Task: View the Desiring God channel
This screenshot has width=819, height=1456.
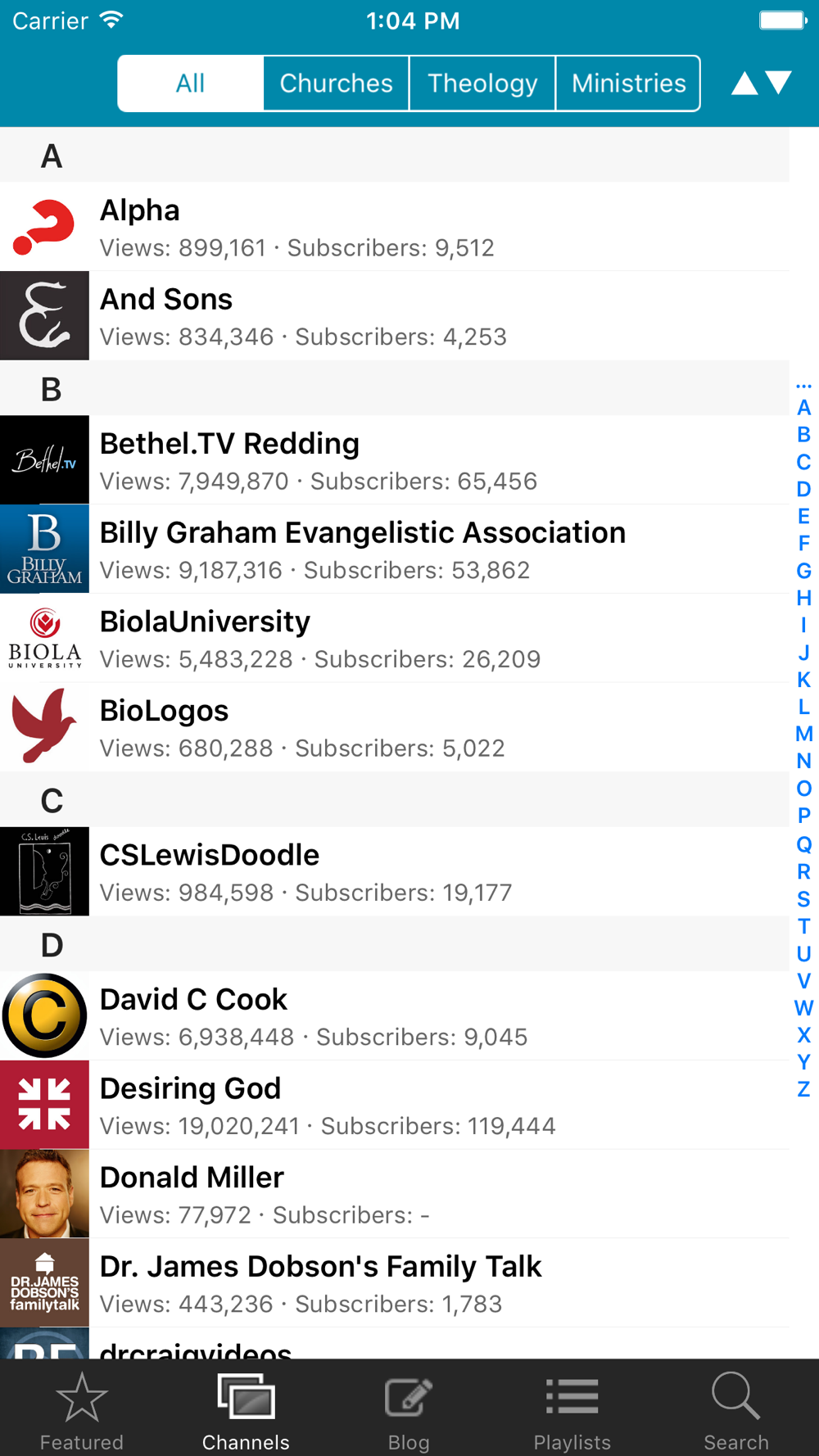Action: coord(395,1105)
